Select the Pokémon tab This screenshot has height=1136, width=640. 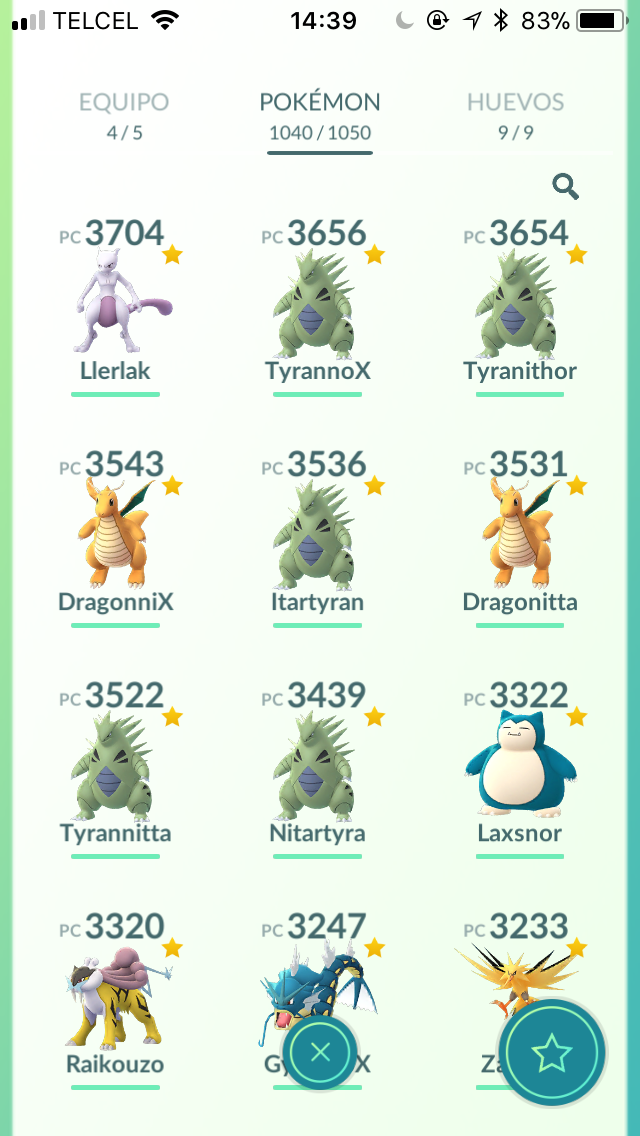coord(320,115)
